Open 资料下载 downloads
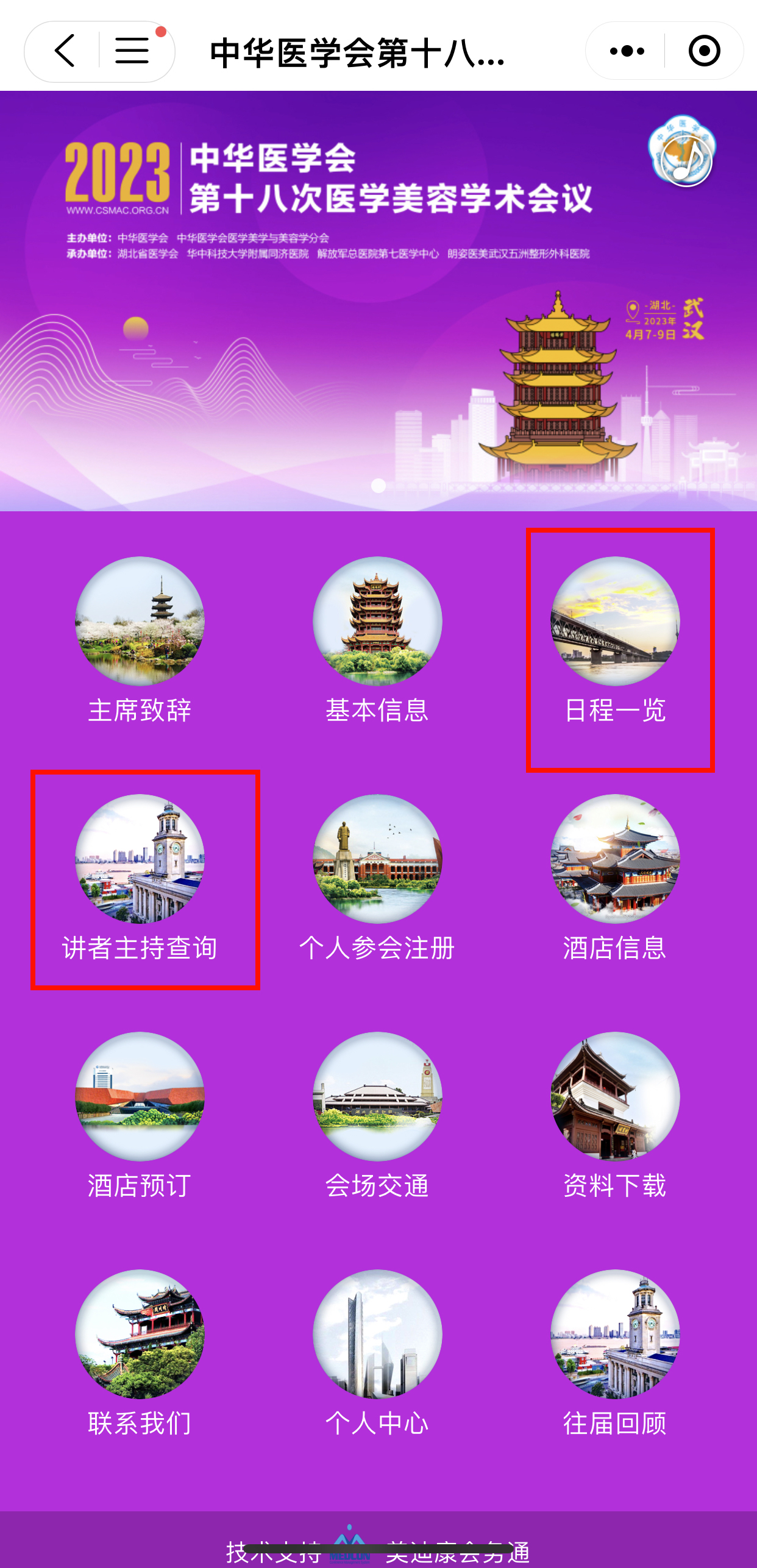 (x=615, y=1115)
